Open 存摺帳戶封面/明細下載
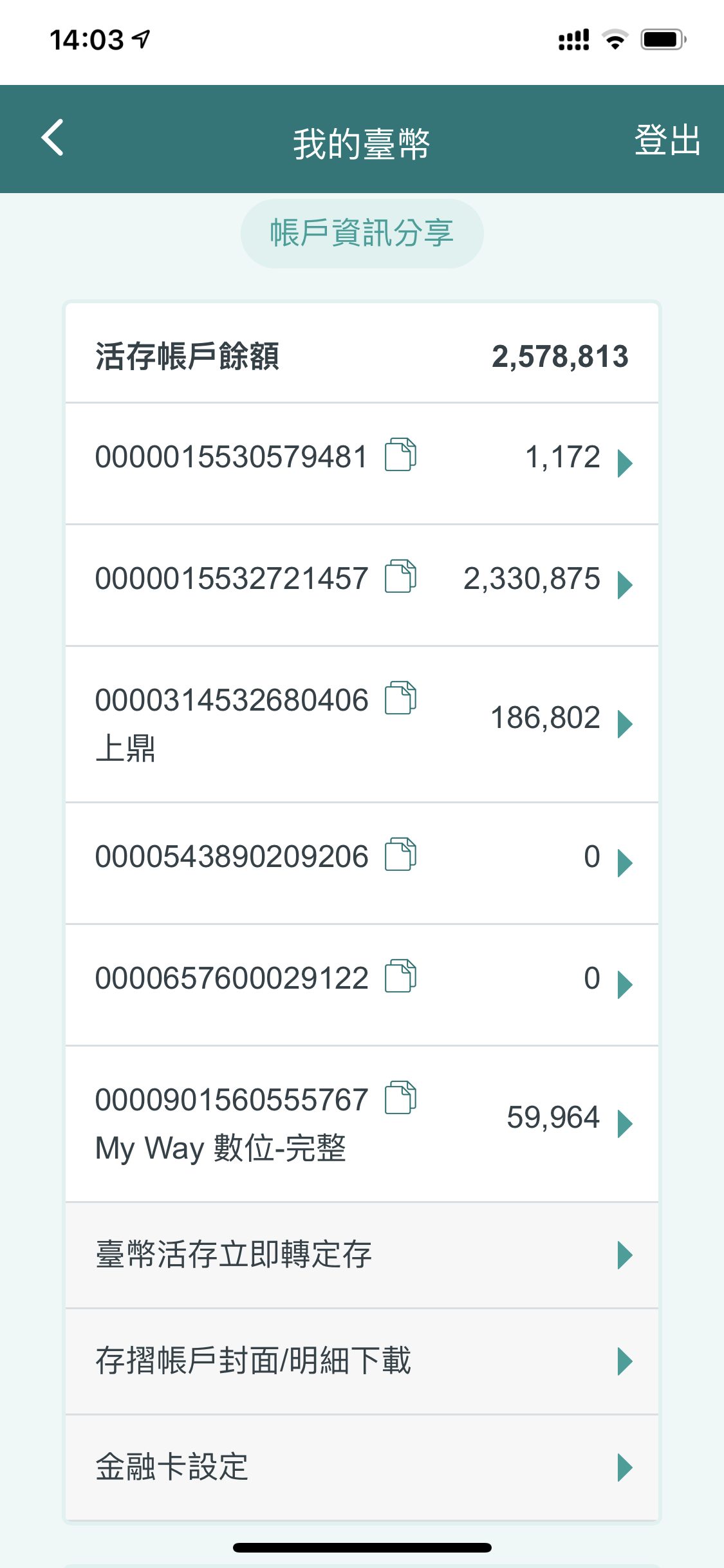The height and width of the screenshot is (1568, 724). point(362,1361)
